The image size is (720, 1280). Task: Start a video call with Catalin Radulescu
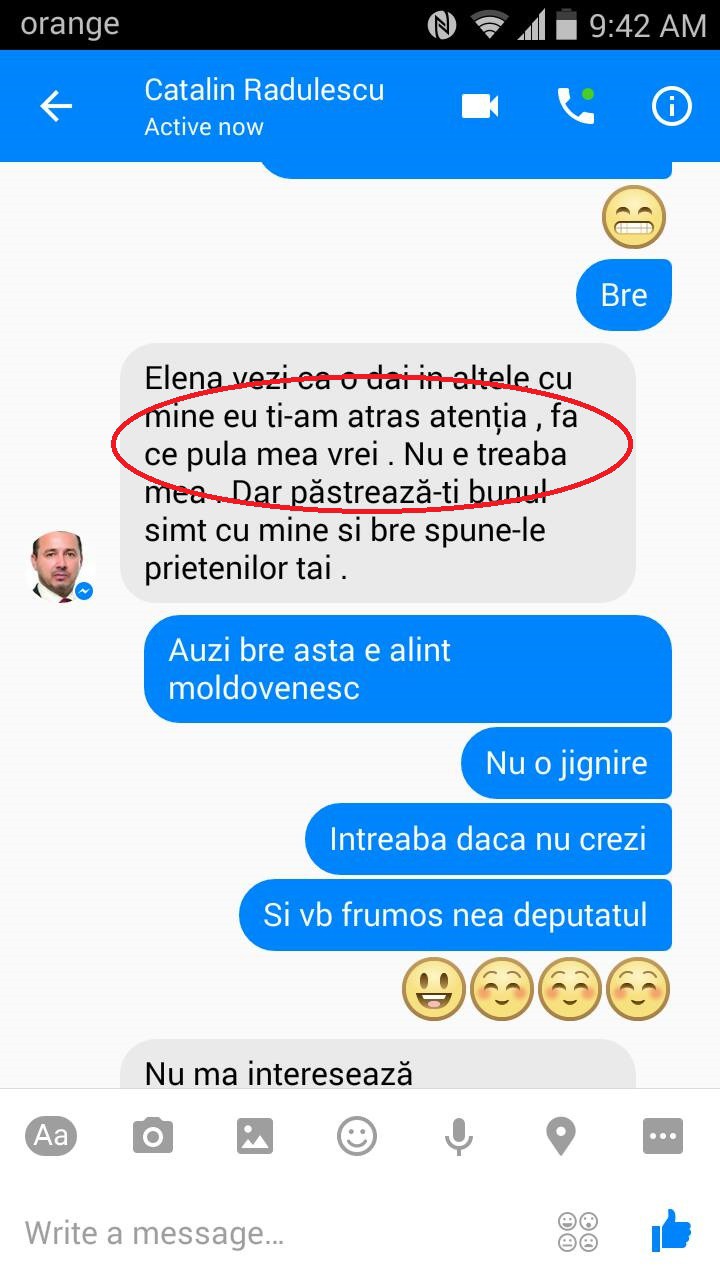coord(480,106)
